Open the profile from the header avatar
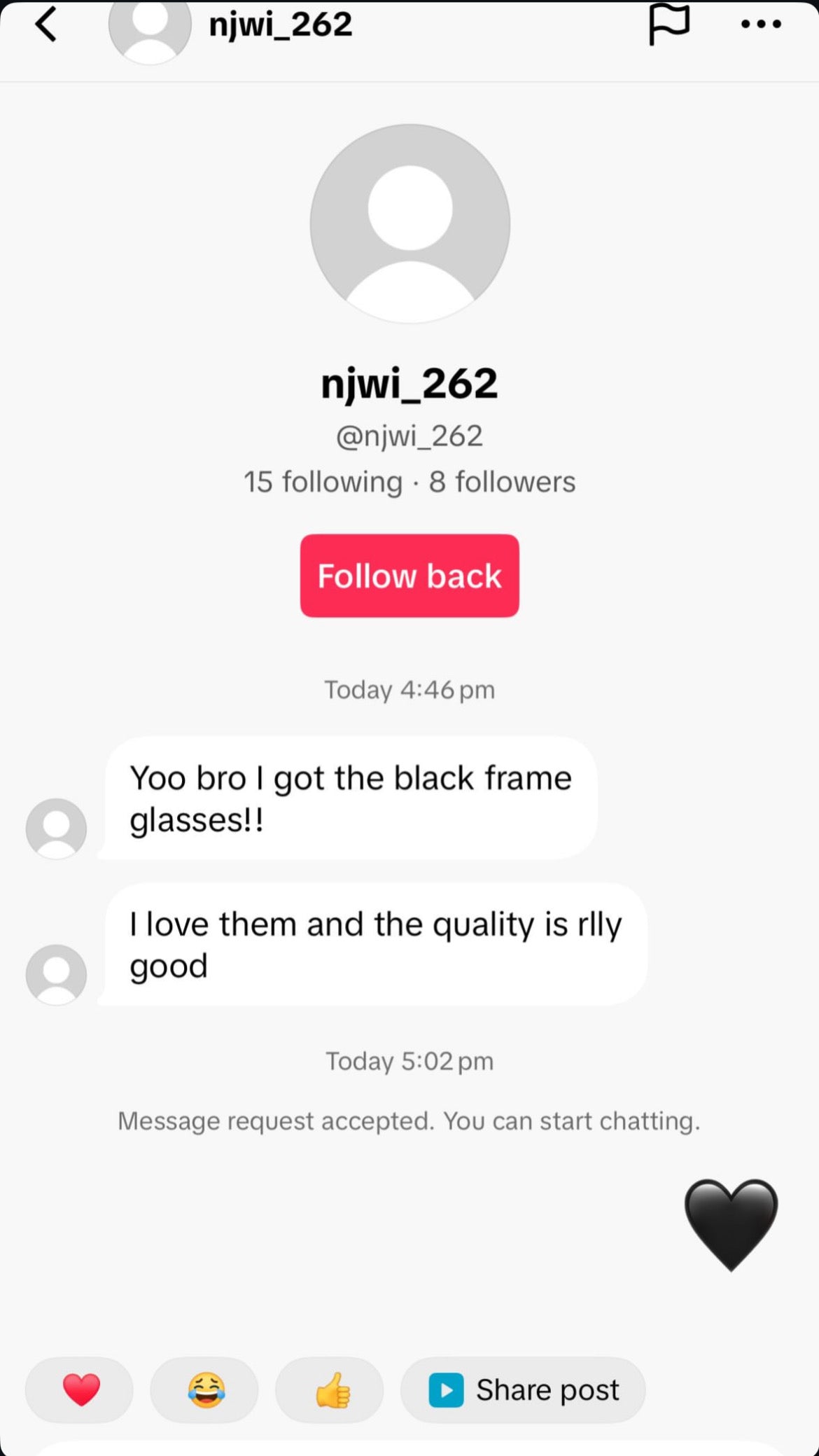 click(150, 28)
